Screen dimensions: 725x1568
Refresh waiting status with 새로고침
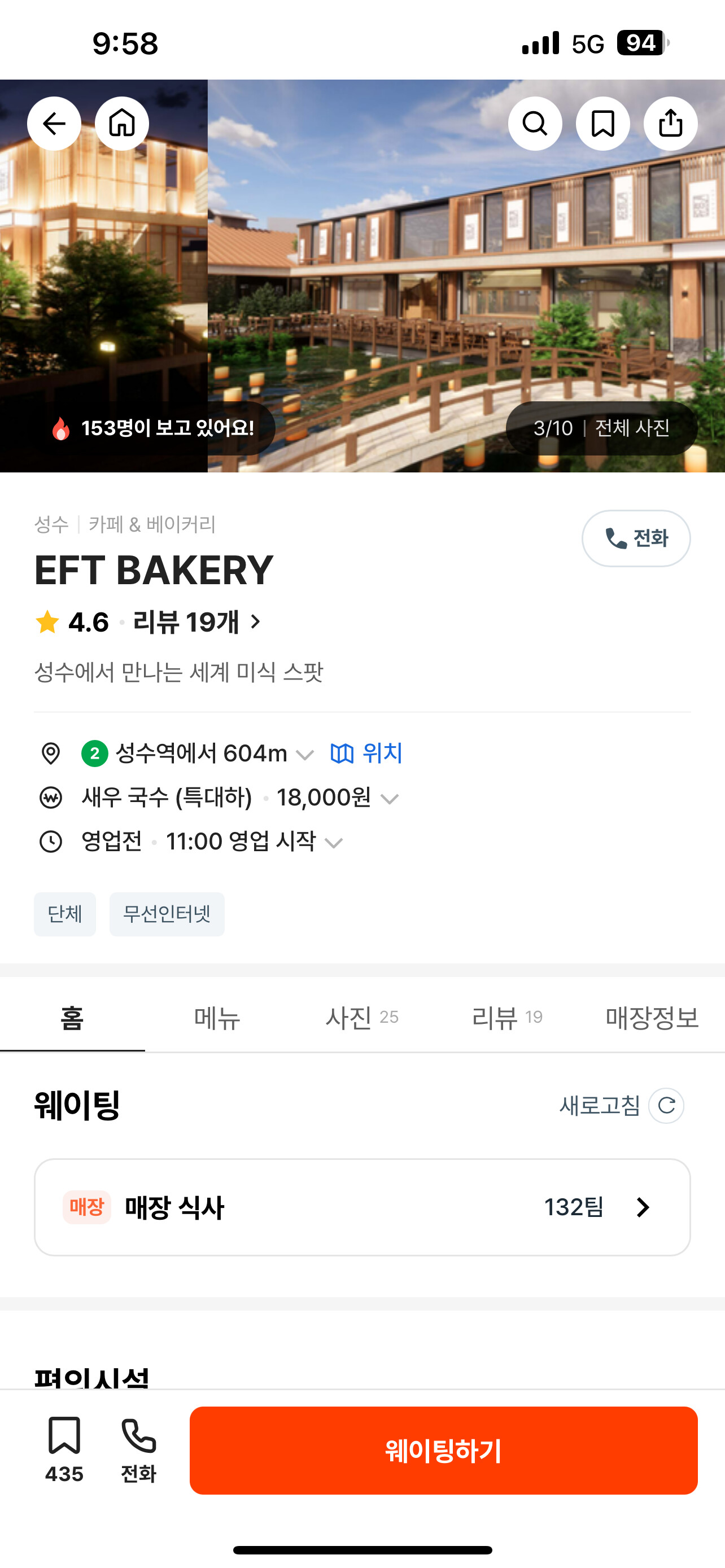tap(621, 1105)
